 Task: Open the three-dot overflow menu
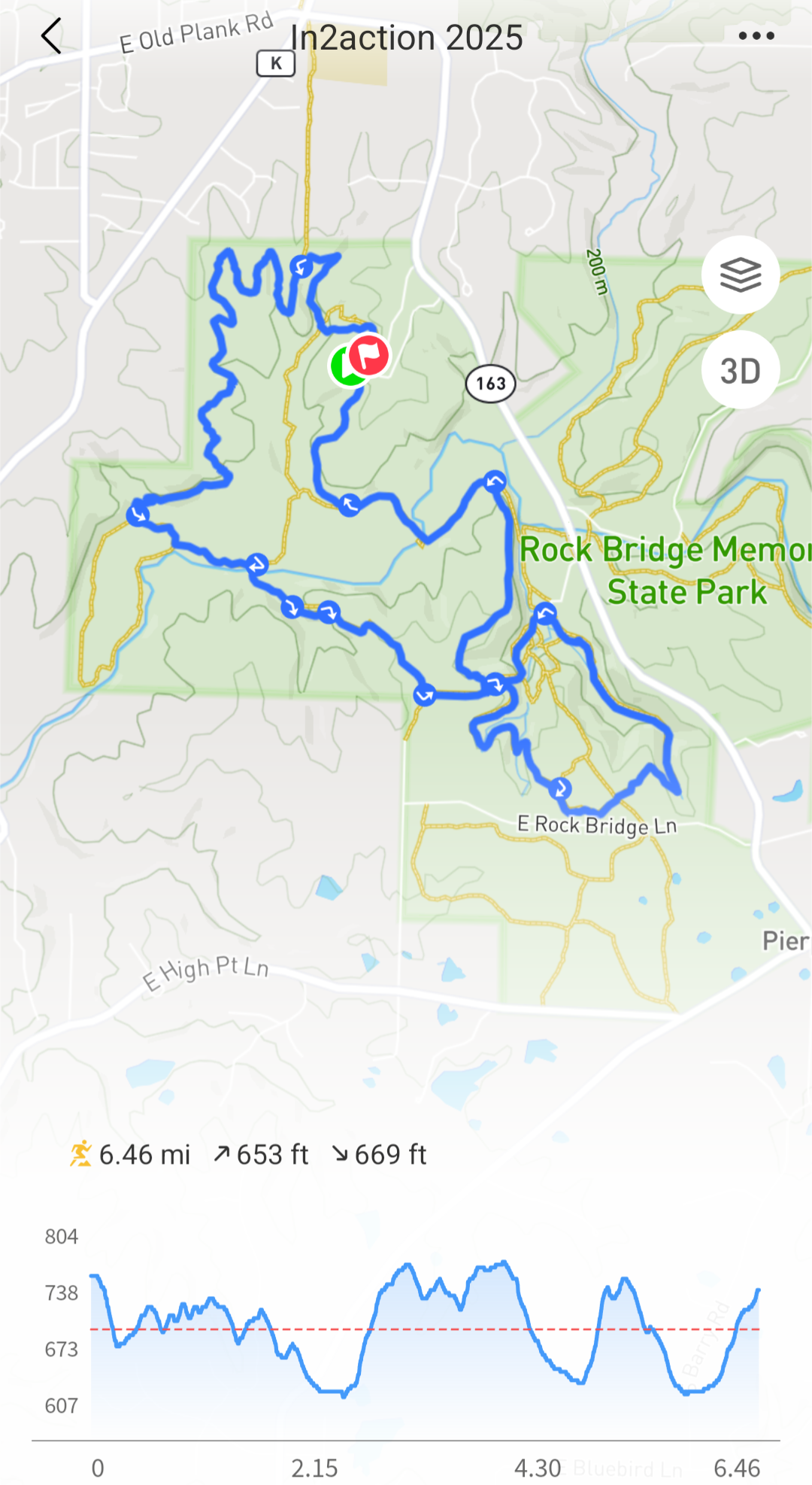(756, 36)
